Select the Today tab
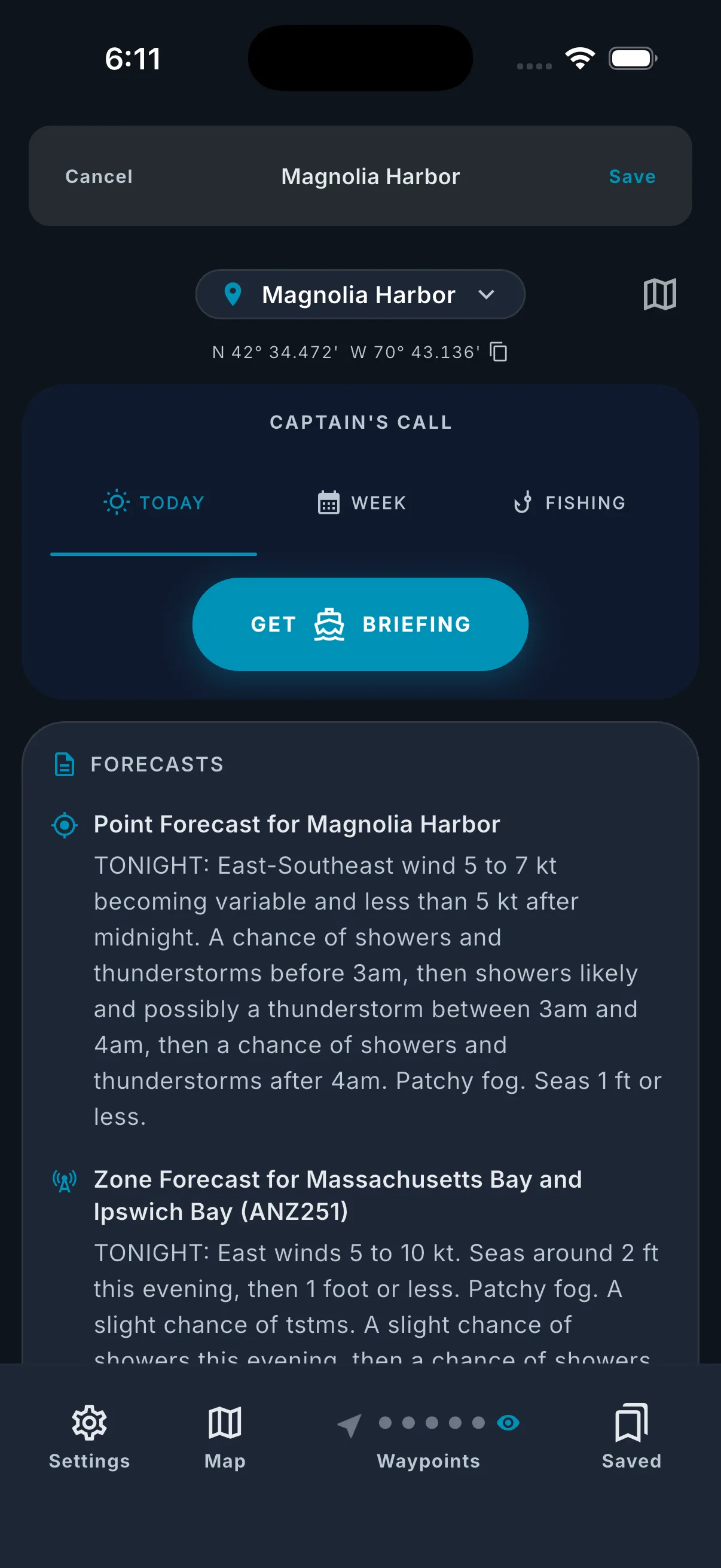721x1568 pixels. click(x=154, y=503)
